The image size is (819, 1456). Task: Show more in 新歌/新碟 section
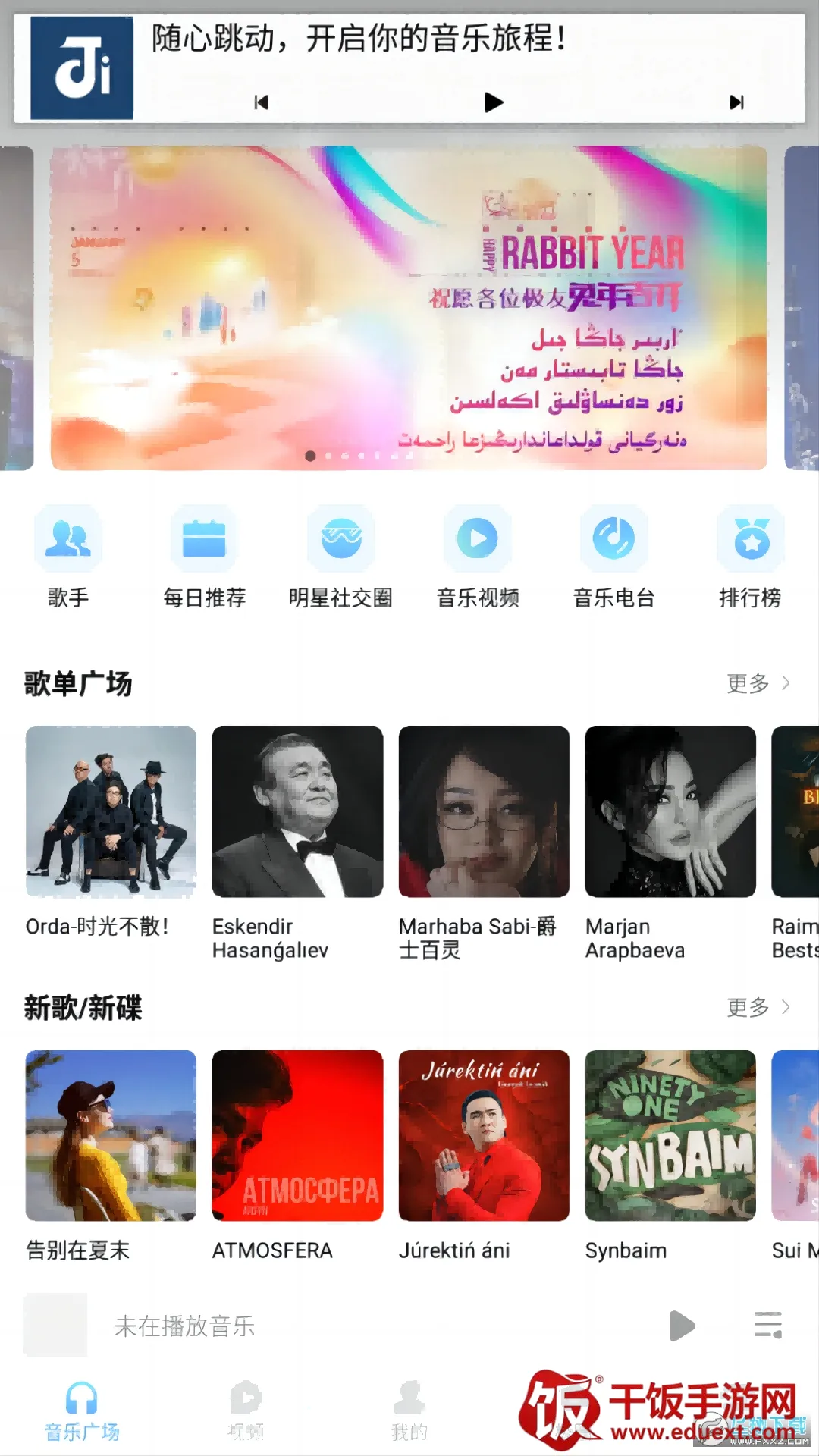pyautogui.click(x=758, y=1007)
